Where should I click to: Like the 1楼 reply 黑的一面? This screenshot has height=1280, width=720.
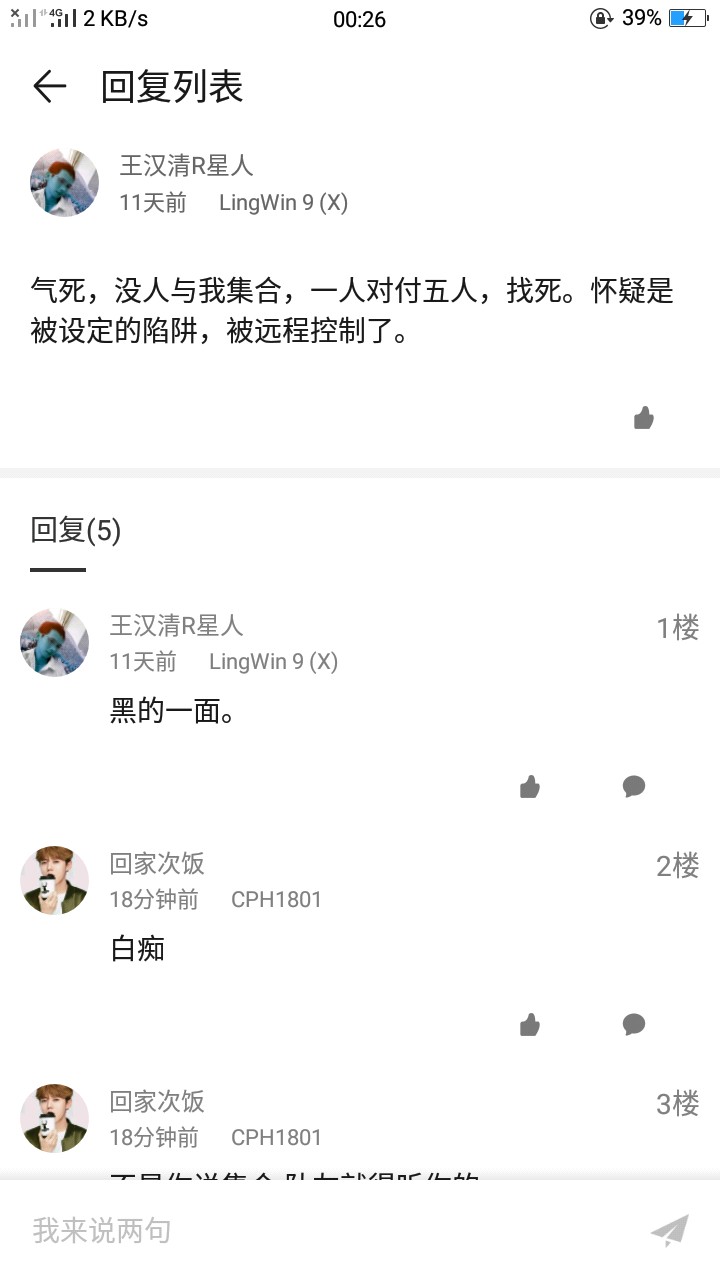point(530,787)
